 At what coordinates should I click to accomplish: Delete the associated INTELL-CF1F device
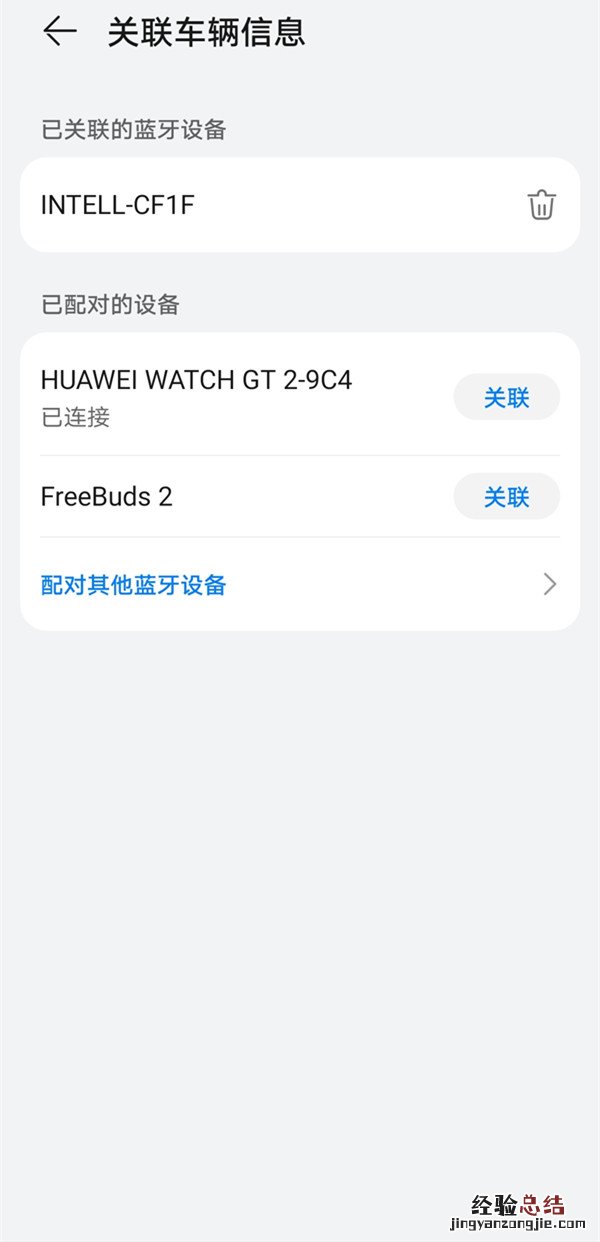(541, 205)
